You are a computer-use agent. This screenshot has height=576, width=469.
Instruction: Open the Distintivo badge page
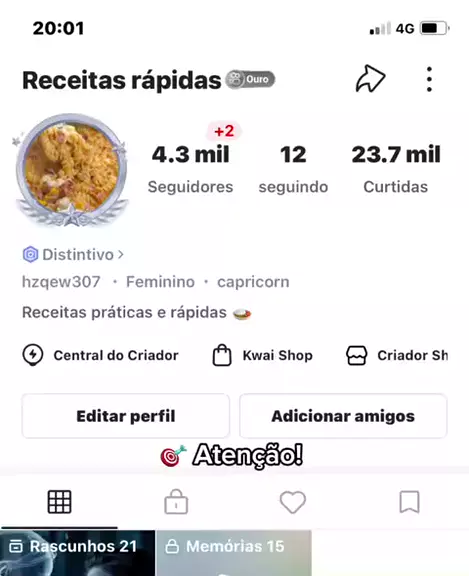pyautogui.click(x=73, y=254)
